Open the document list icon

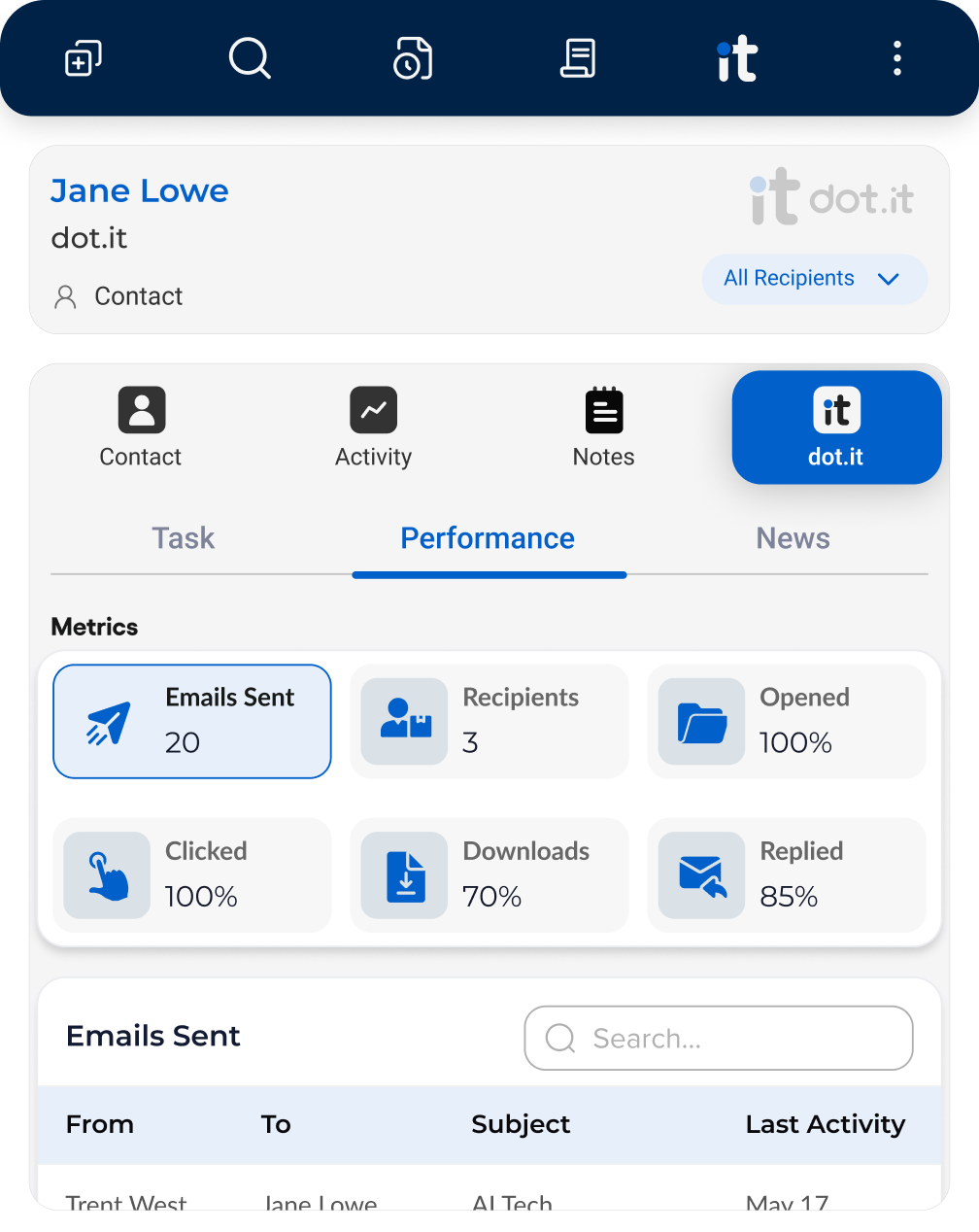578,59
